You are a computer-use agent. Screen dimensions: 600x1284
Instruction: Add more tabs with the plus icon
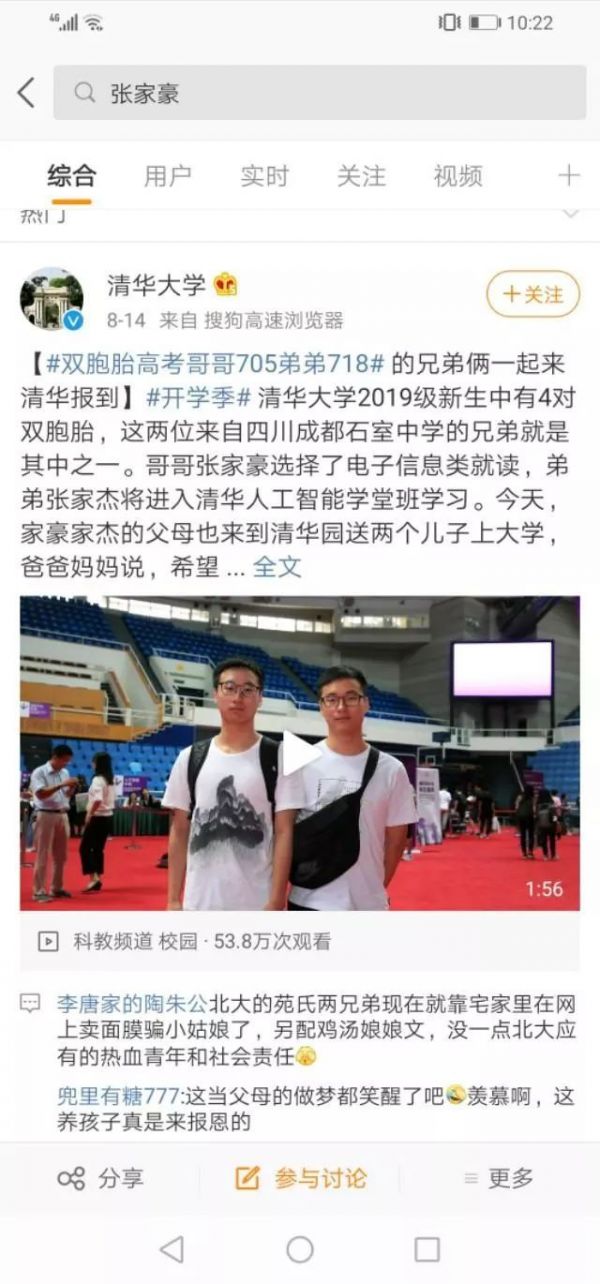click(x=568, y=176)
